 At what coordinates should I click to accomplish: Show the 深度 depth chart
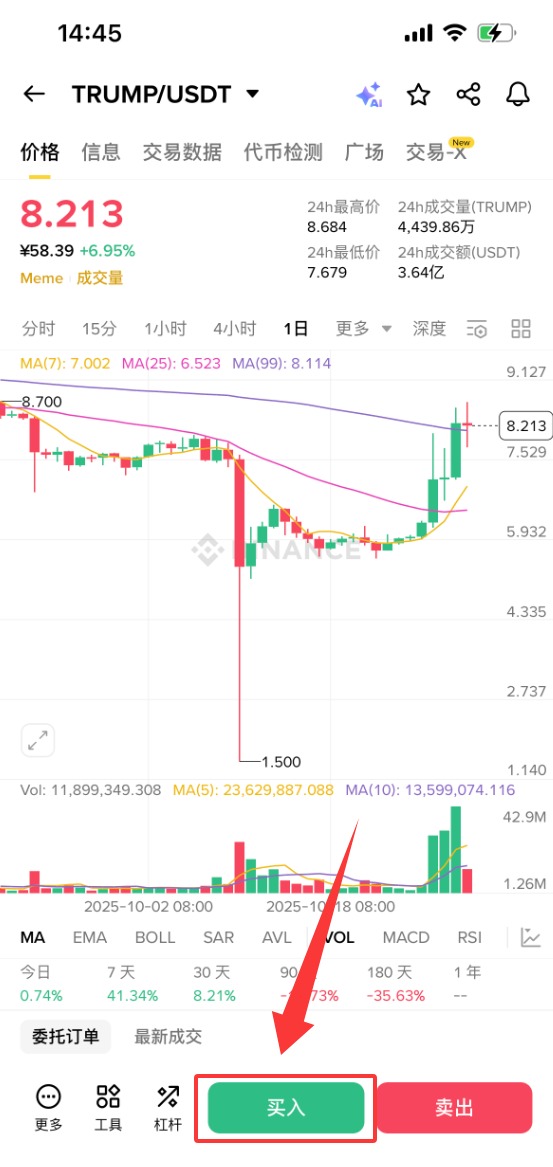(429, 328)
